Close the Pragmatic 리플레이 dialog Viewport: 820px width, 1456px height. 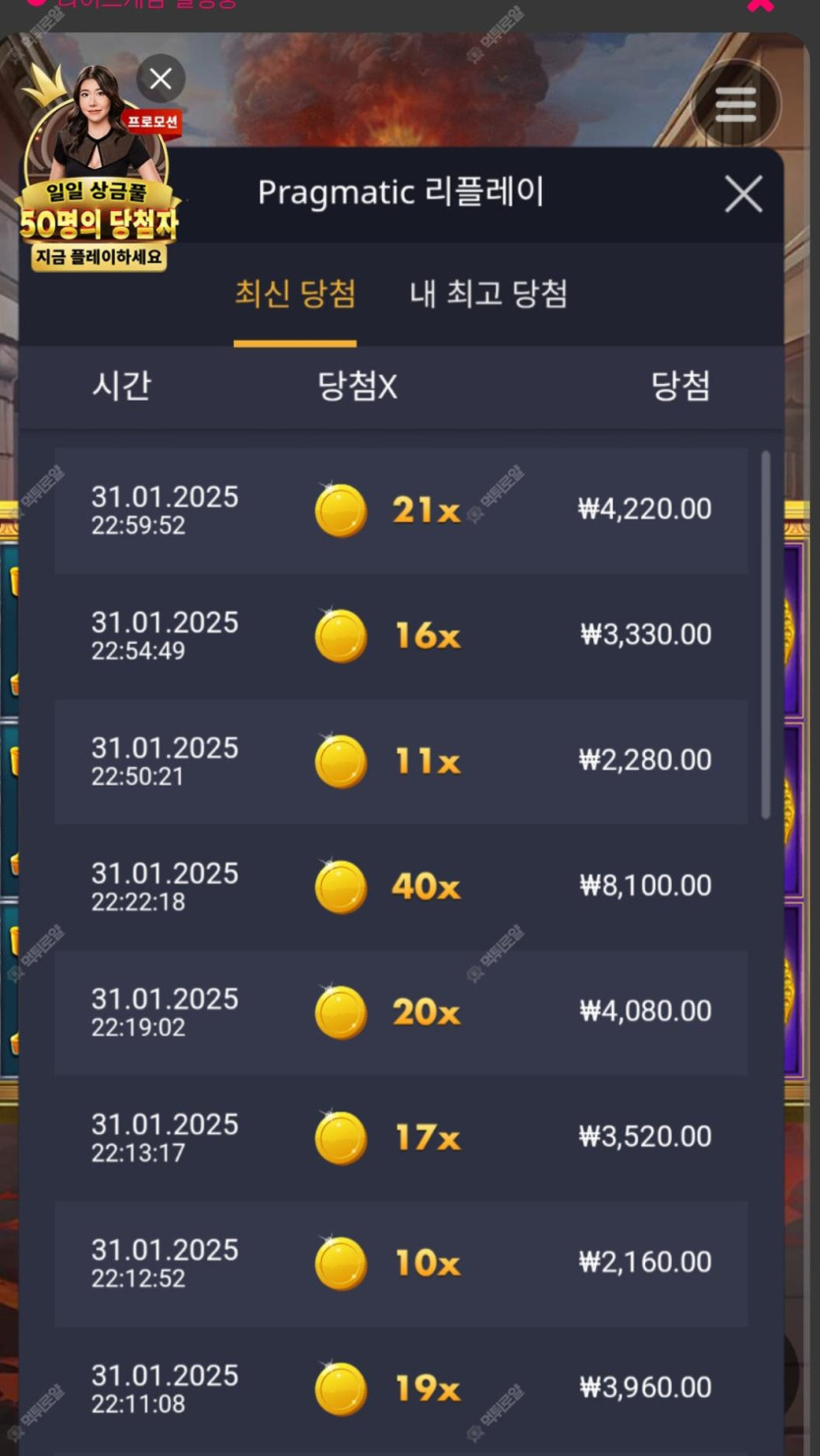[x=743, y=194]
